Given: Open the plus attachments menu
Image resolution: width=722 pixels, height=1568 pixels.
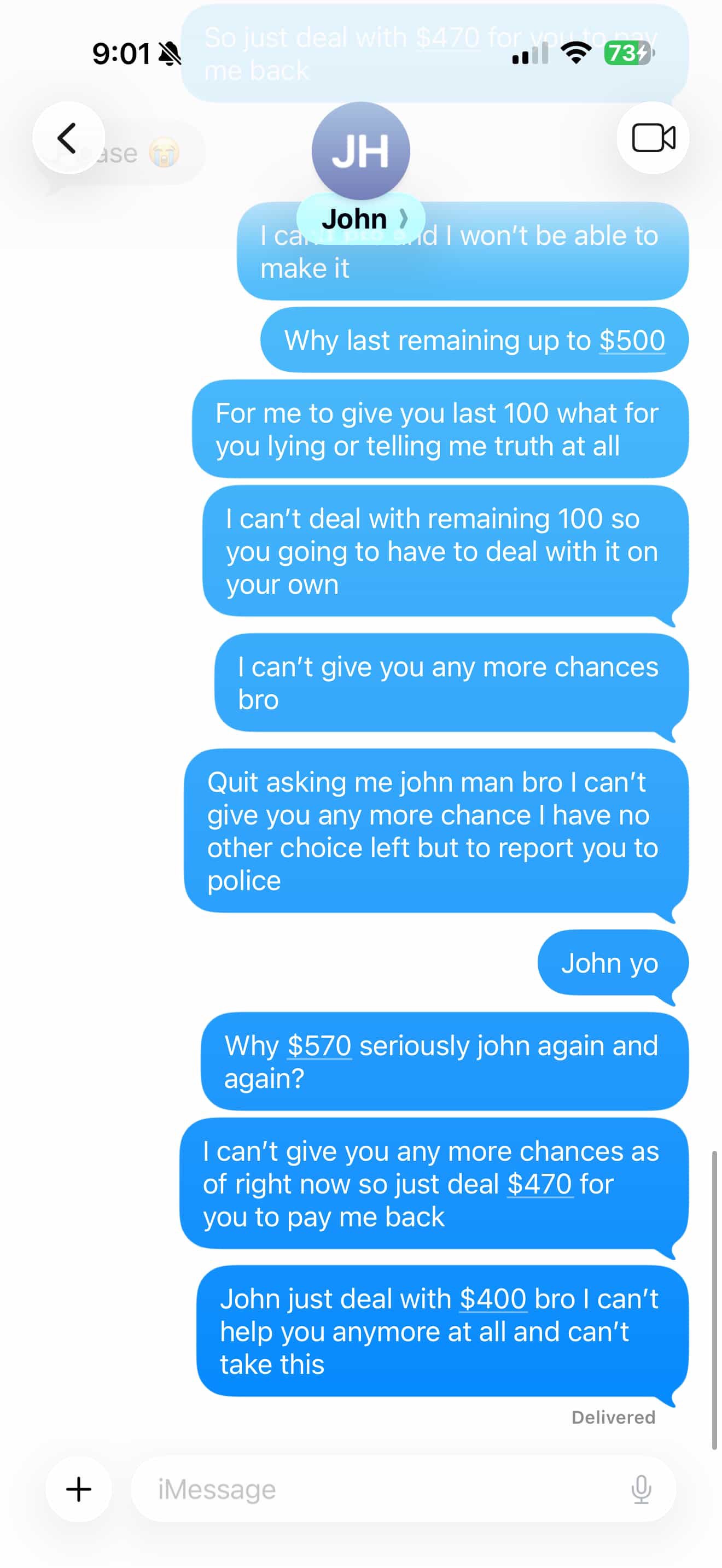Looking at the screenshot, I should pyautogui.click(x=79, y=1489).
